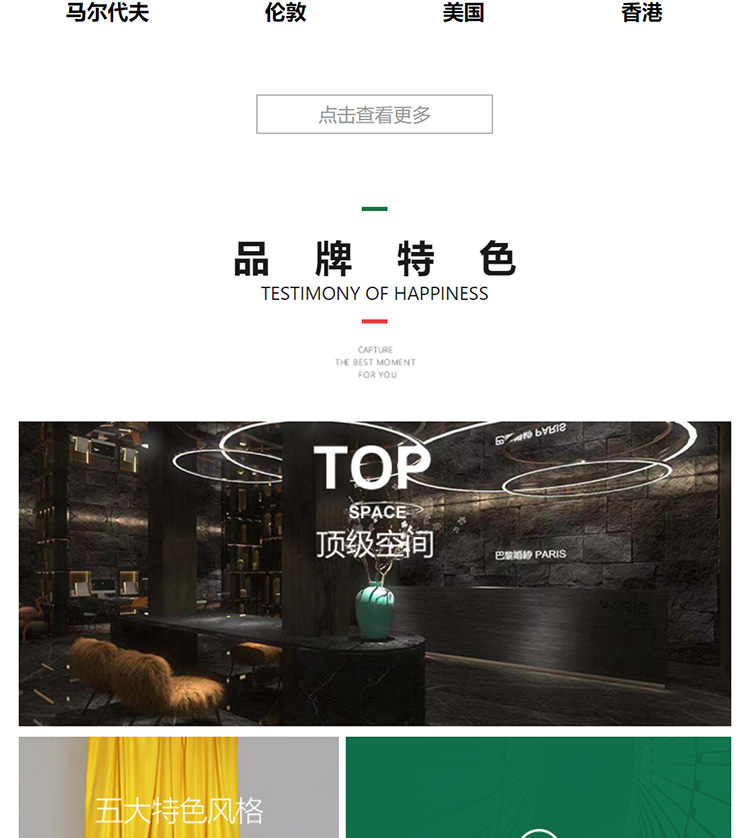Viewport: 750px width, 838px height.
Task: Tap the 点击查看更多 button
Action: [x=374, y=114]
